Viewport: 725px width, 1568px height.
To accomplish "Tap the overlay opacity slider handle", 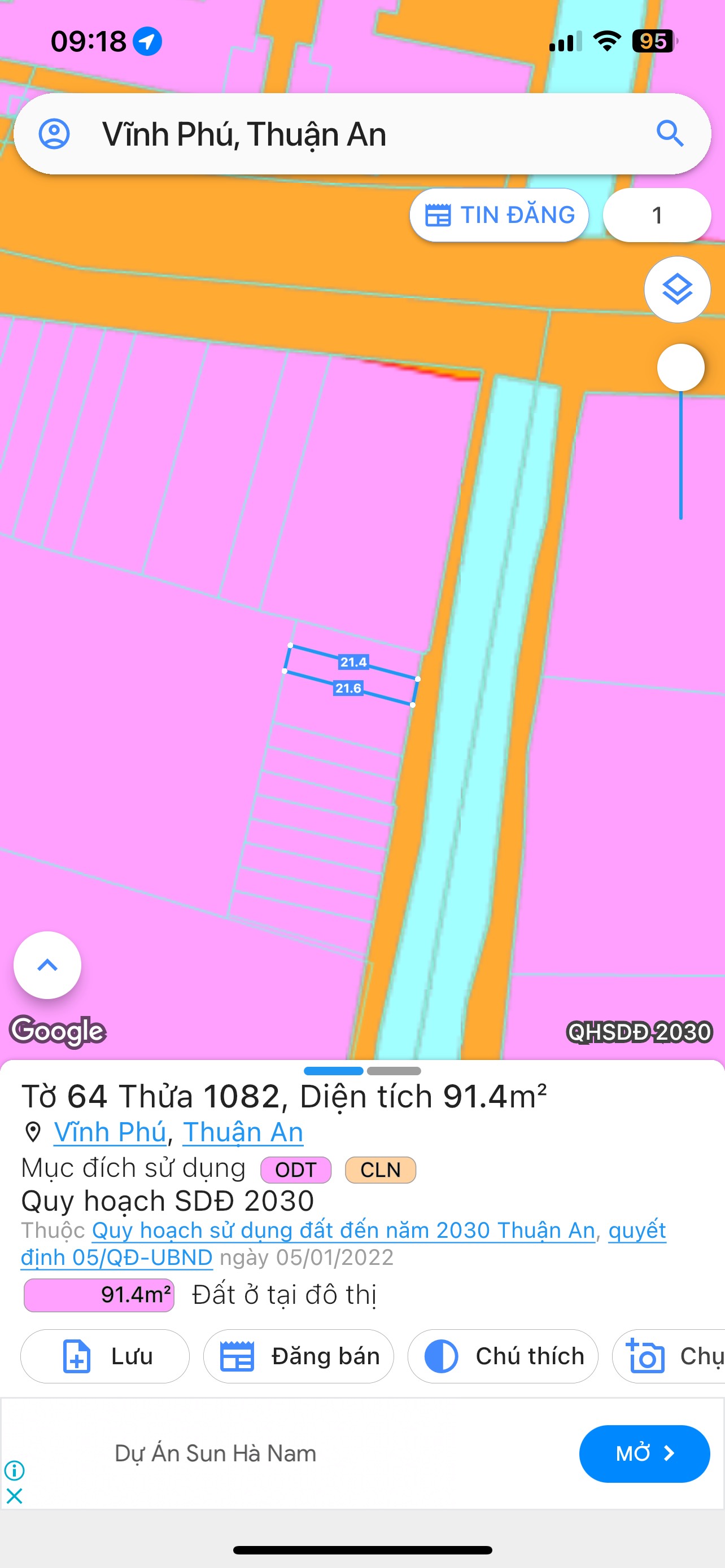I will [x=680, y=367].
